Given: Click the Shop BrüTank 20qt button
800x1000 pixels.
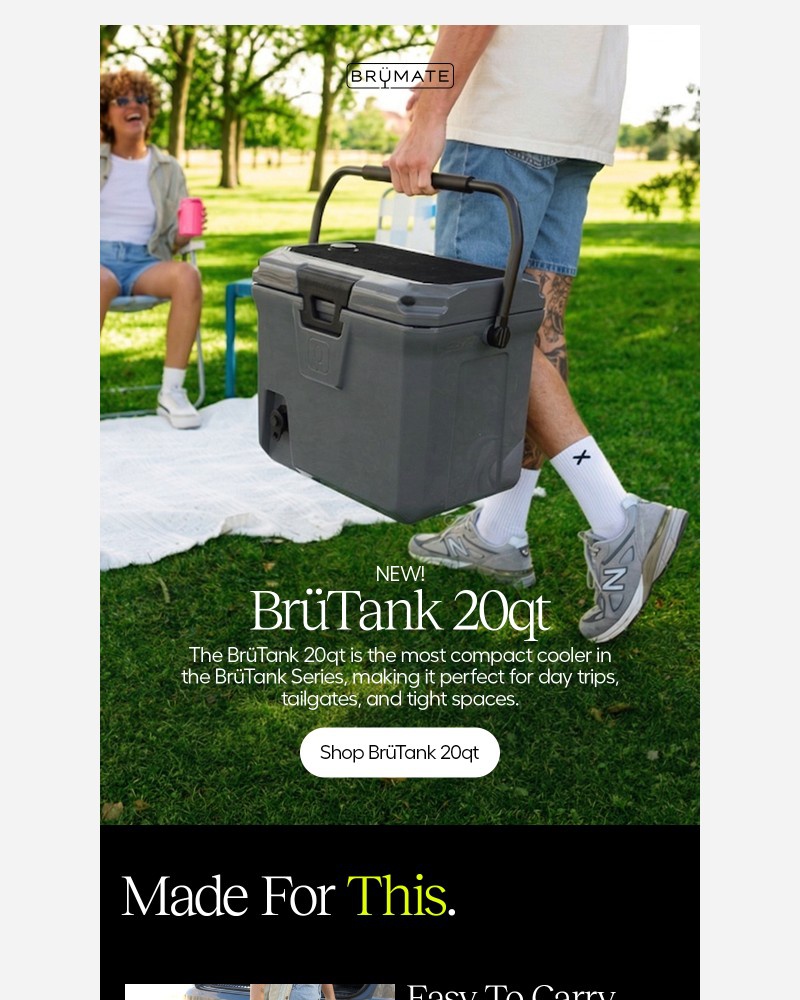Looking at the screenshot, I should 400,752.
